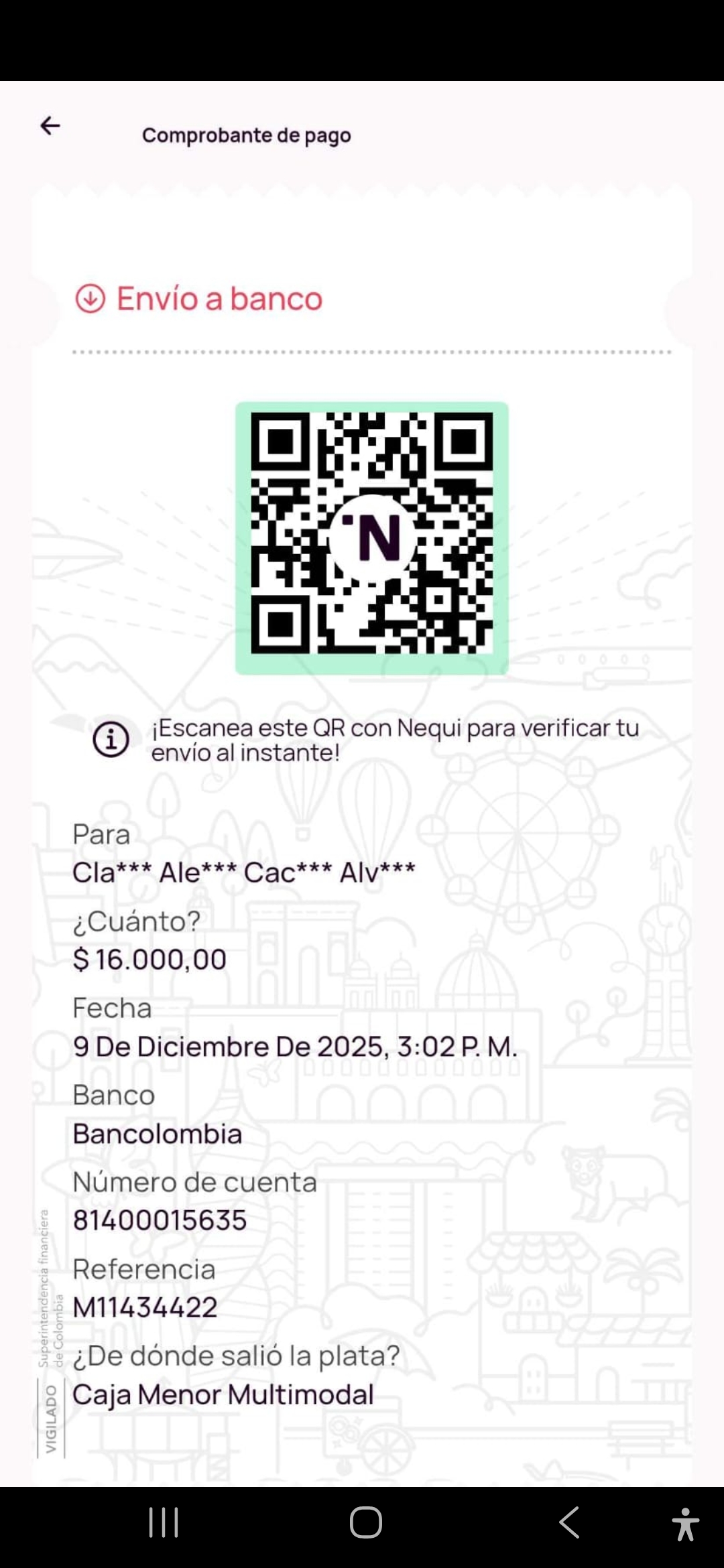The image size is (724, 1568).
Task: Tap the system back arrow in the navigation bar
Action: (x=569, y=1522)
